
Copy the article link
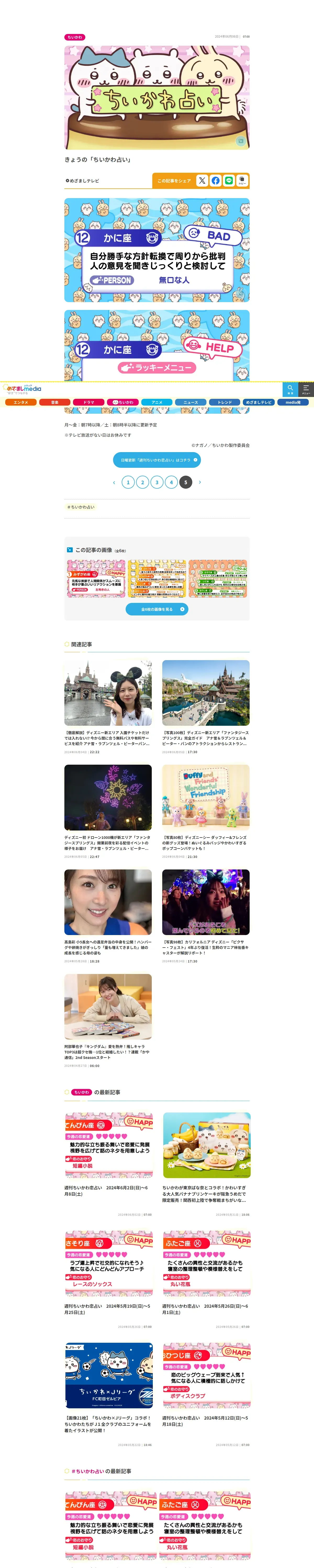click(x=242, y=181)
